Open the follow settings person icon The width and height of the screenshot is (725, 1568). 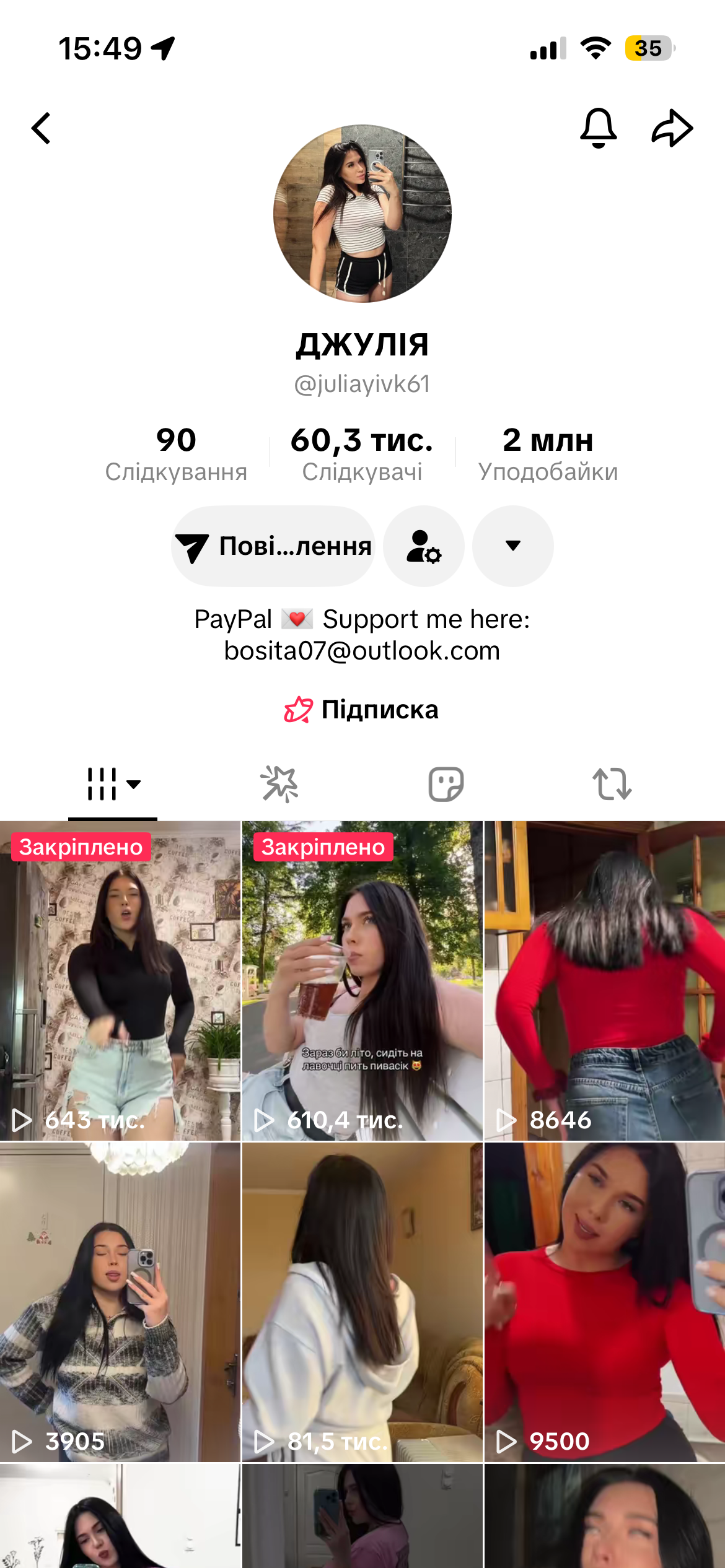[424, 546]
